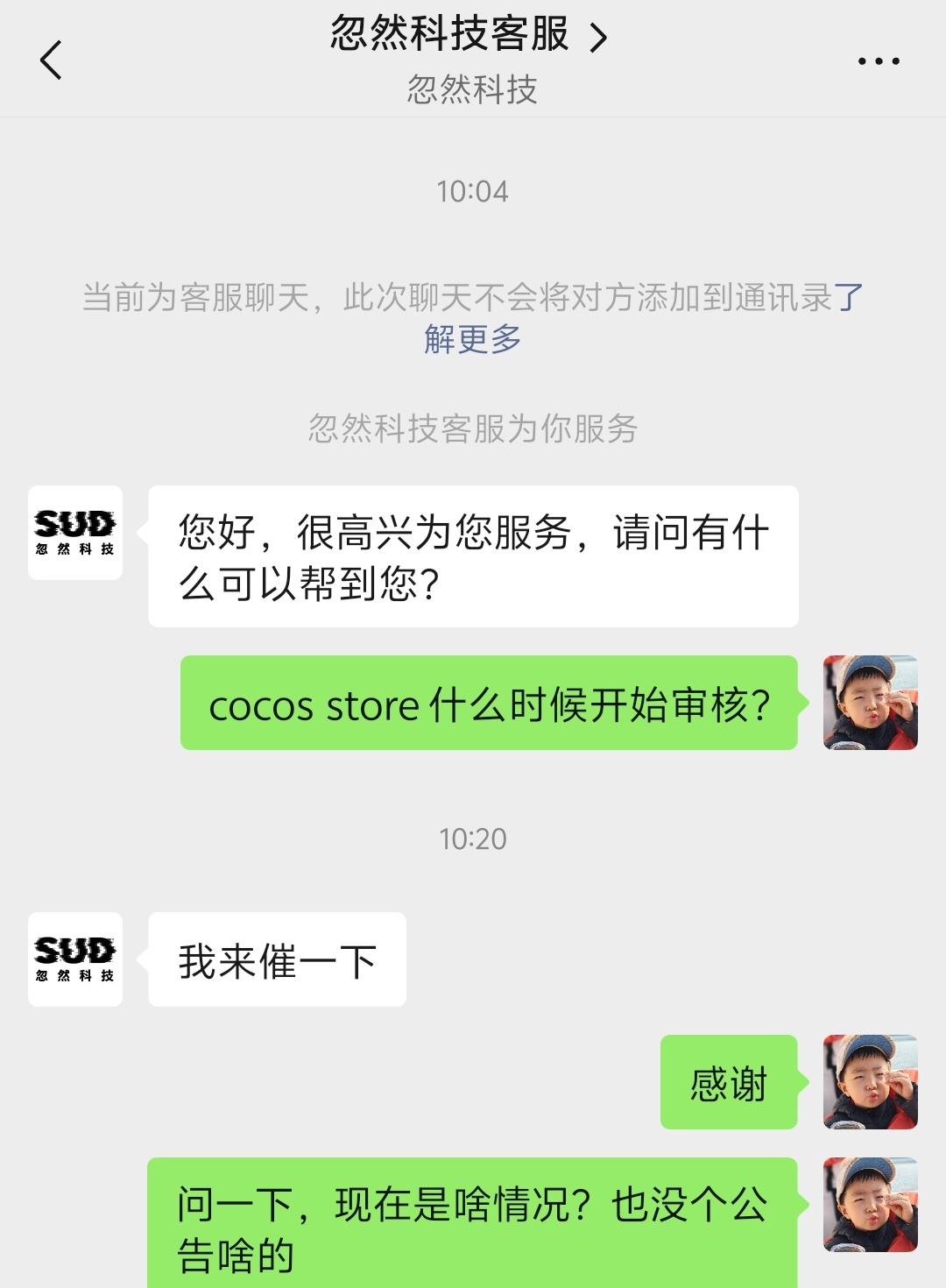Open the SUD avatar beside the greeting message

click(x=75, y=533)
